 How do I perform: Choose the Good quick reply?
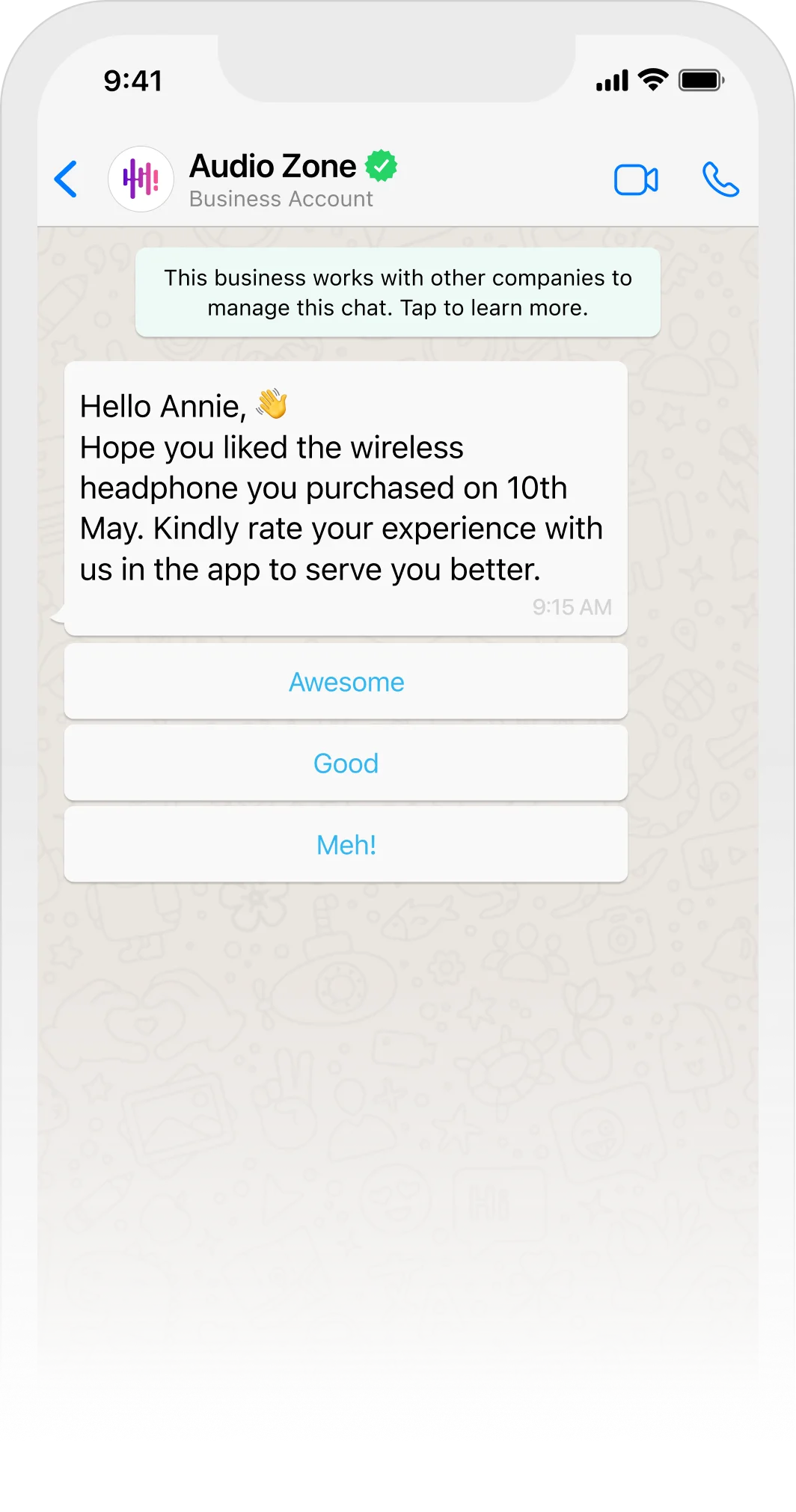[x=346, y=763]
